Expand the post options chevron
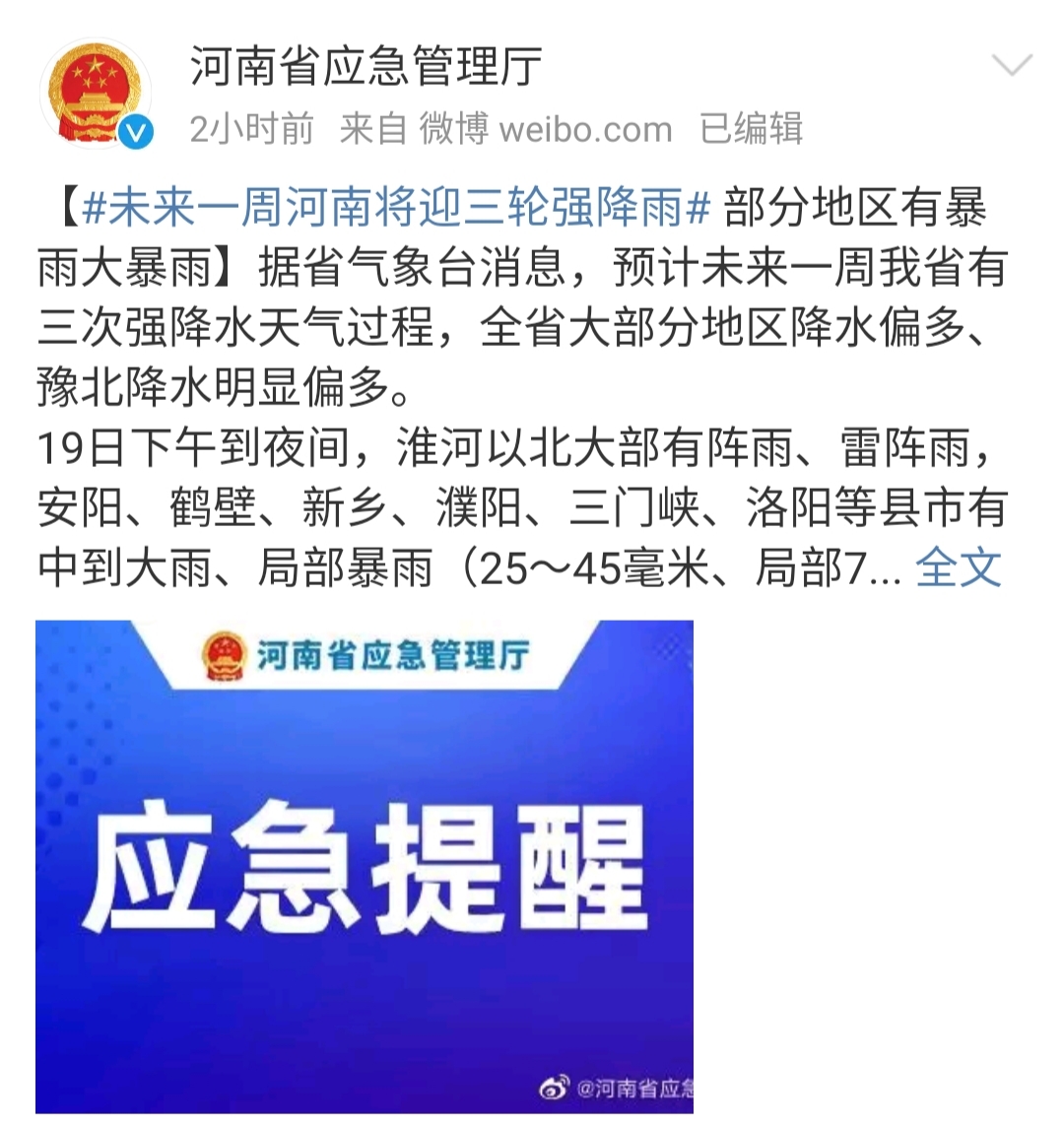This screenshot has width=1064, height=1125. [x=1012, y=67]
